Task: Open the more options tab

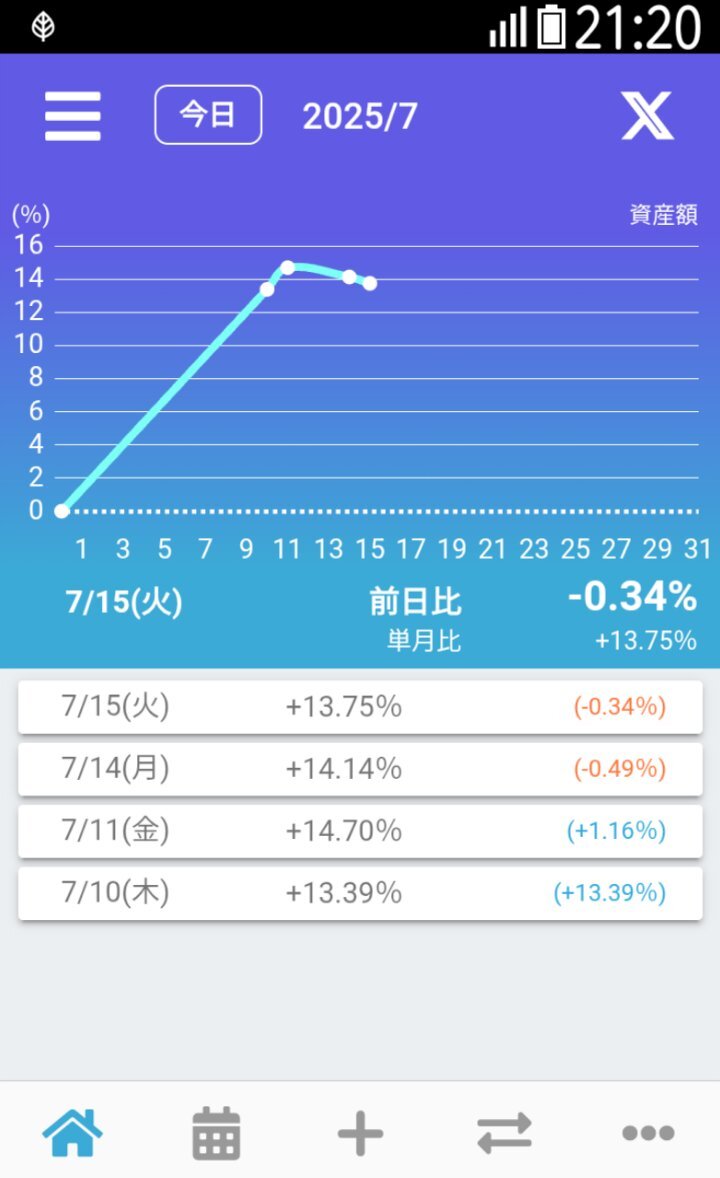Action: click(648, 1133)
